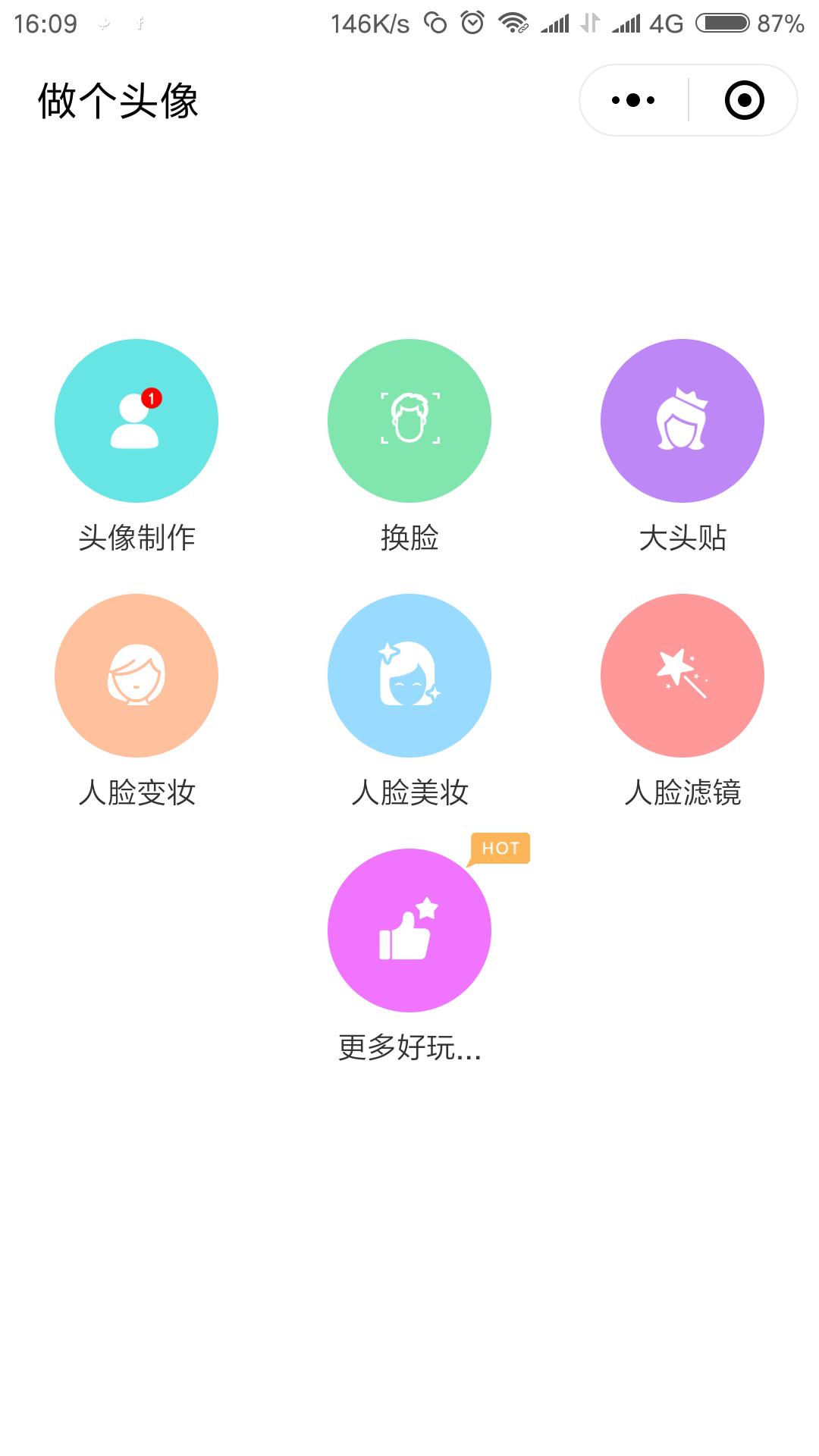Close the mini program via the circle button
Screen dimensions: 819x1456
pyautogui.click(x=744, y=100)
